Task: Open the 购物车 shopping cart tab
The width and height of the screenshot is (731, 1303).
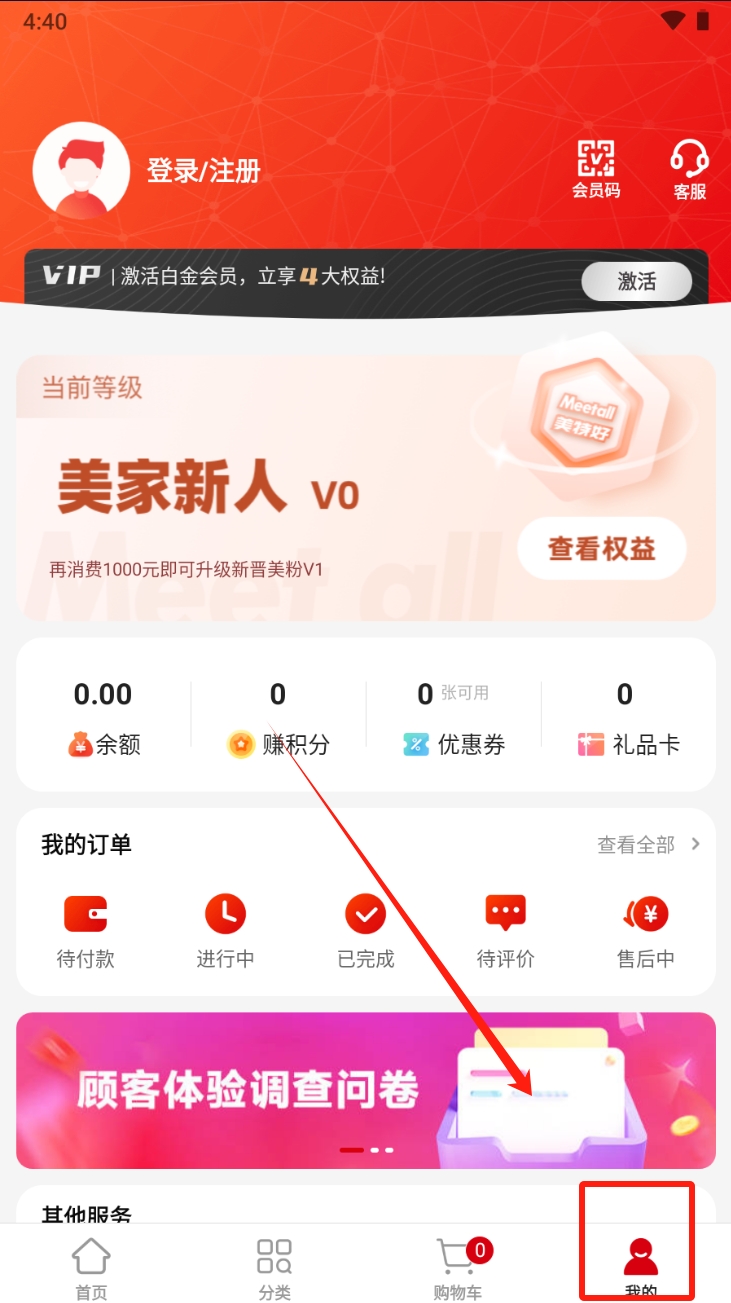Action: click(x=457, y=1267)
